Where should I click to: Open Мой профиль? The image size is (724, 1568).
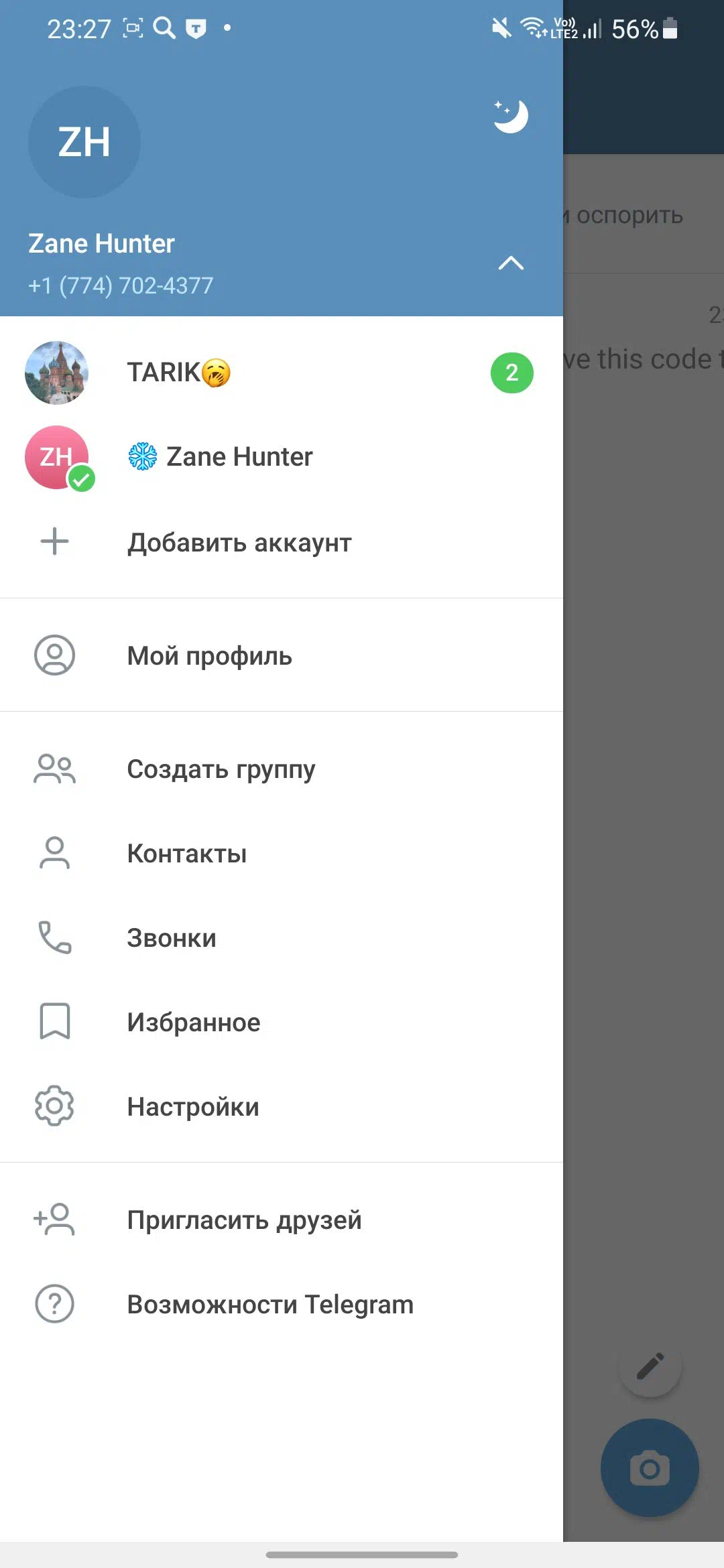pyautogui.click(x=282, y=655)
